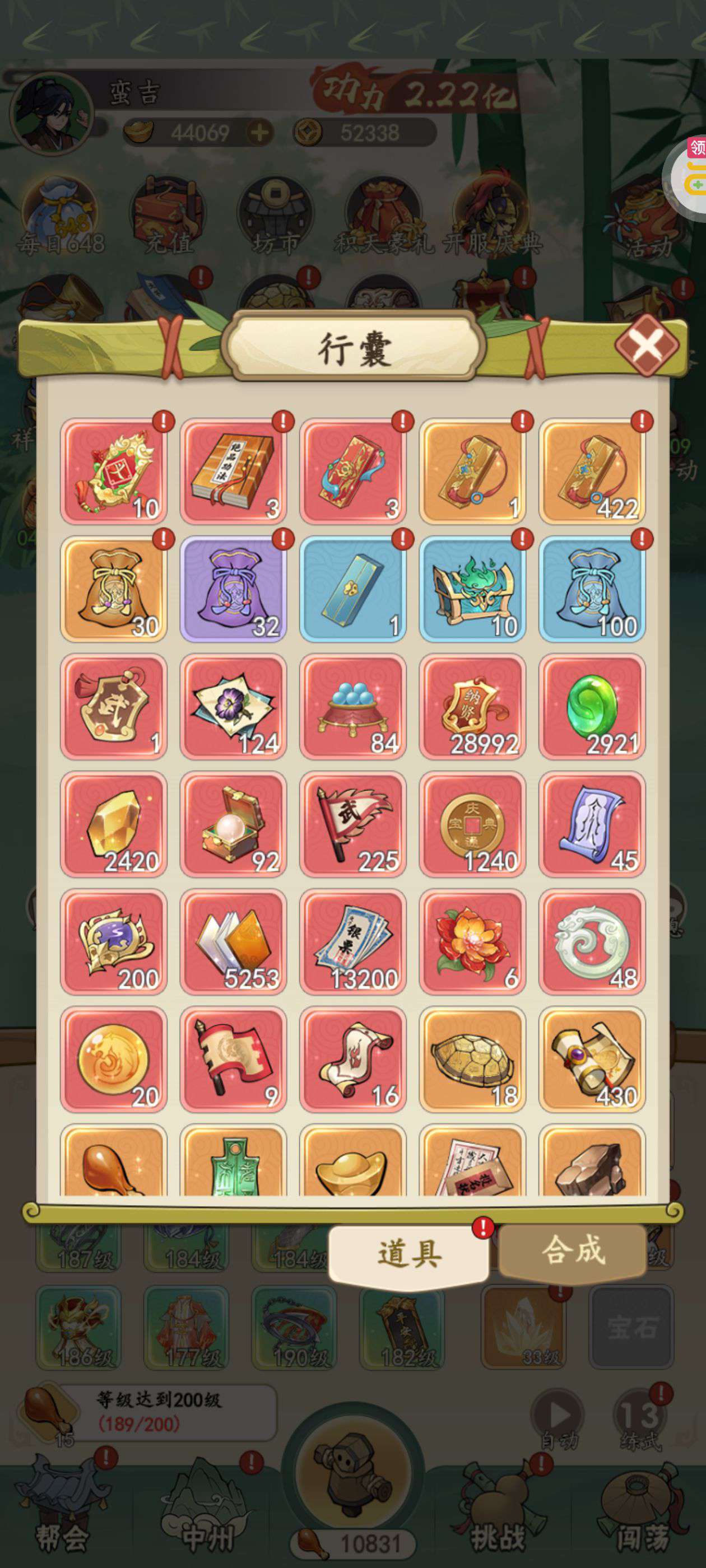Tap the red lotus flower item with count 6

tap(472, 942)
